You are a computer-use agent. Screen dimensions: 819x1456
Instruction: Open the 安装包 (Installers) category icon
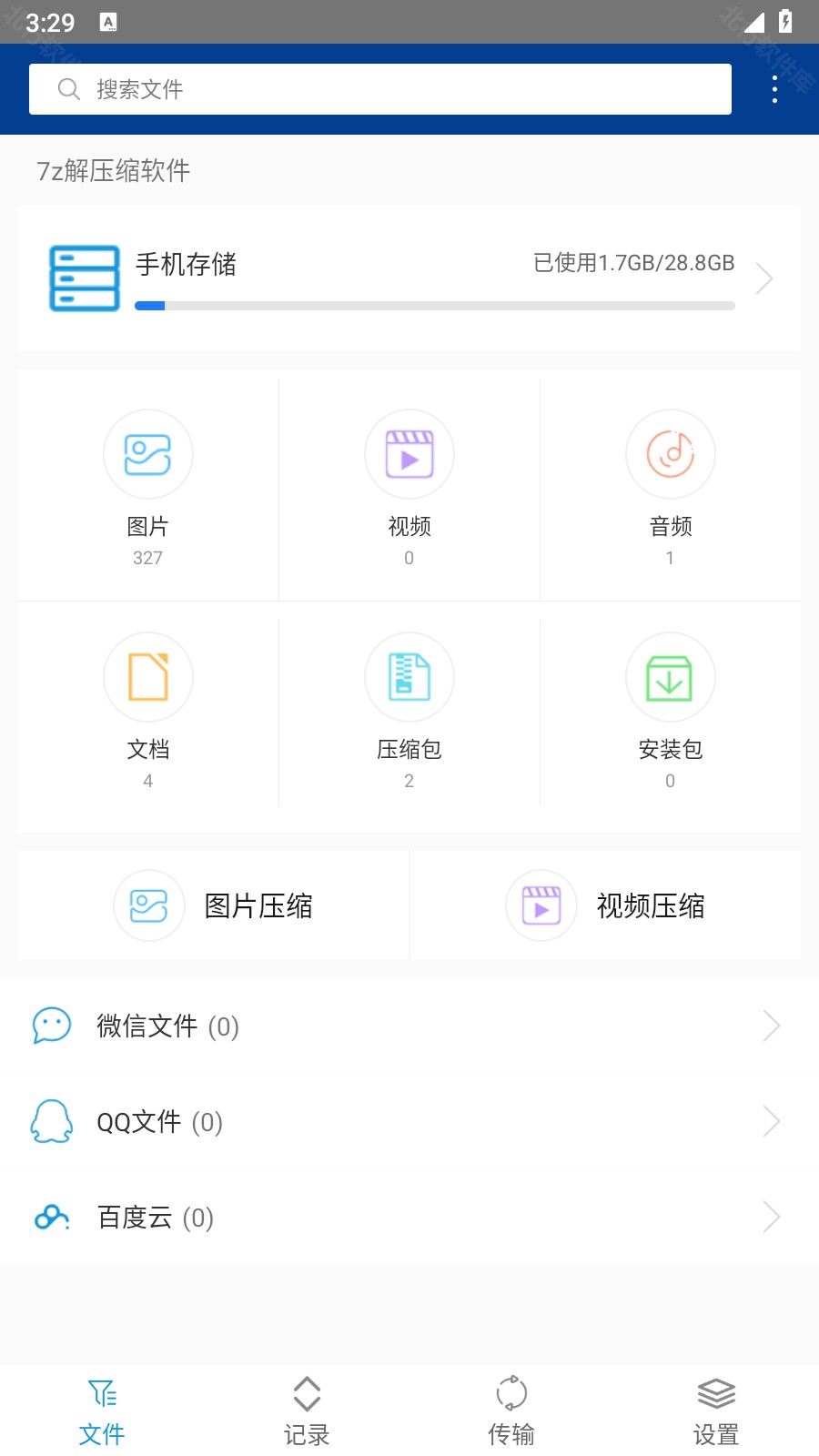(670, 677)
